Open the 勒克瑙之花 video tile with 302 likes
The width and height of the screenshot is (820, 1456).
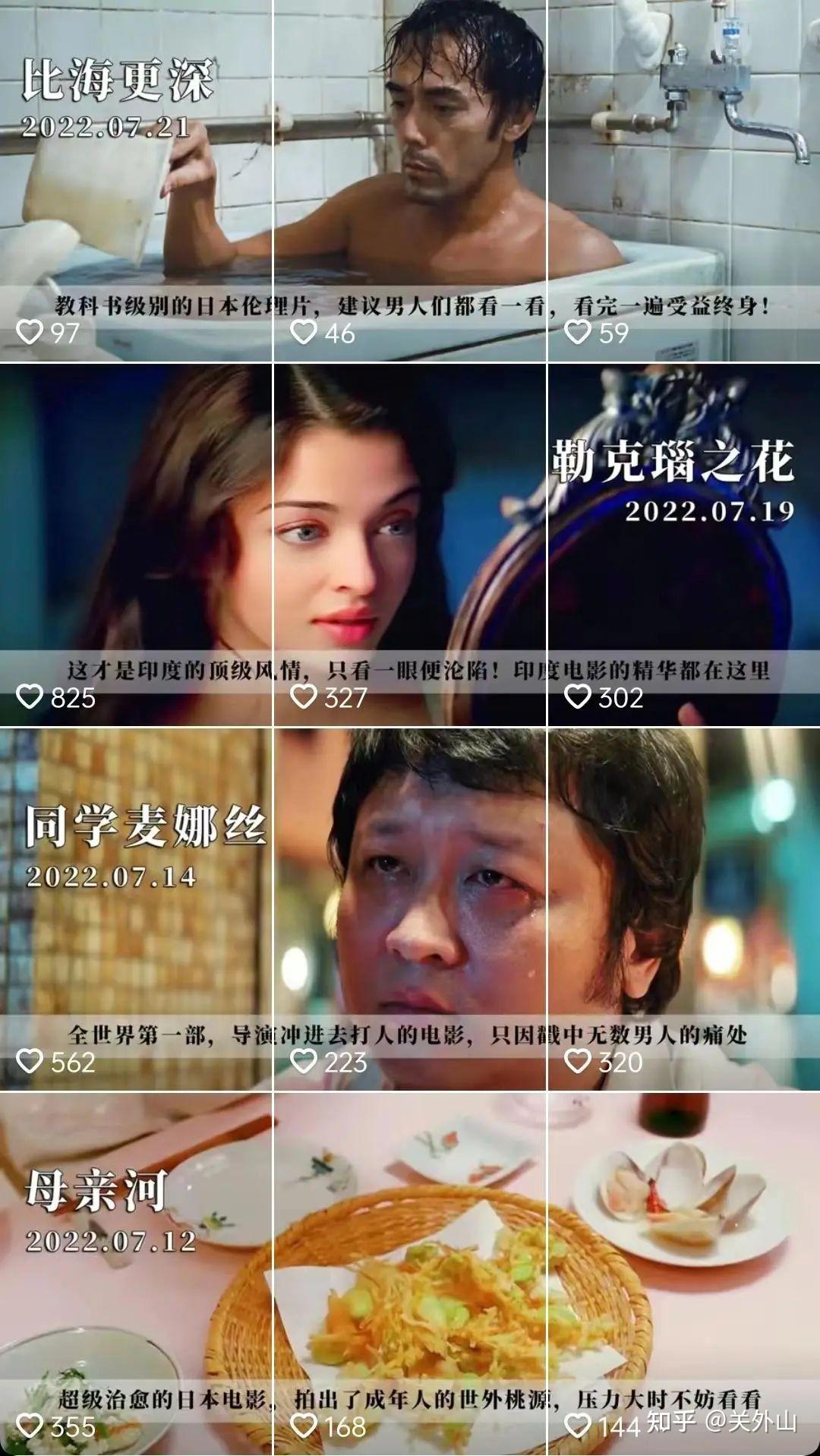[683, 545]
